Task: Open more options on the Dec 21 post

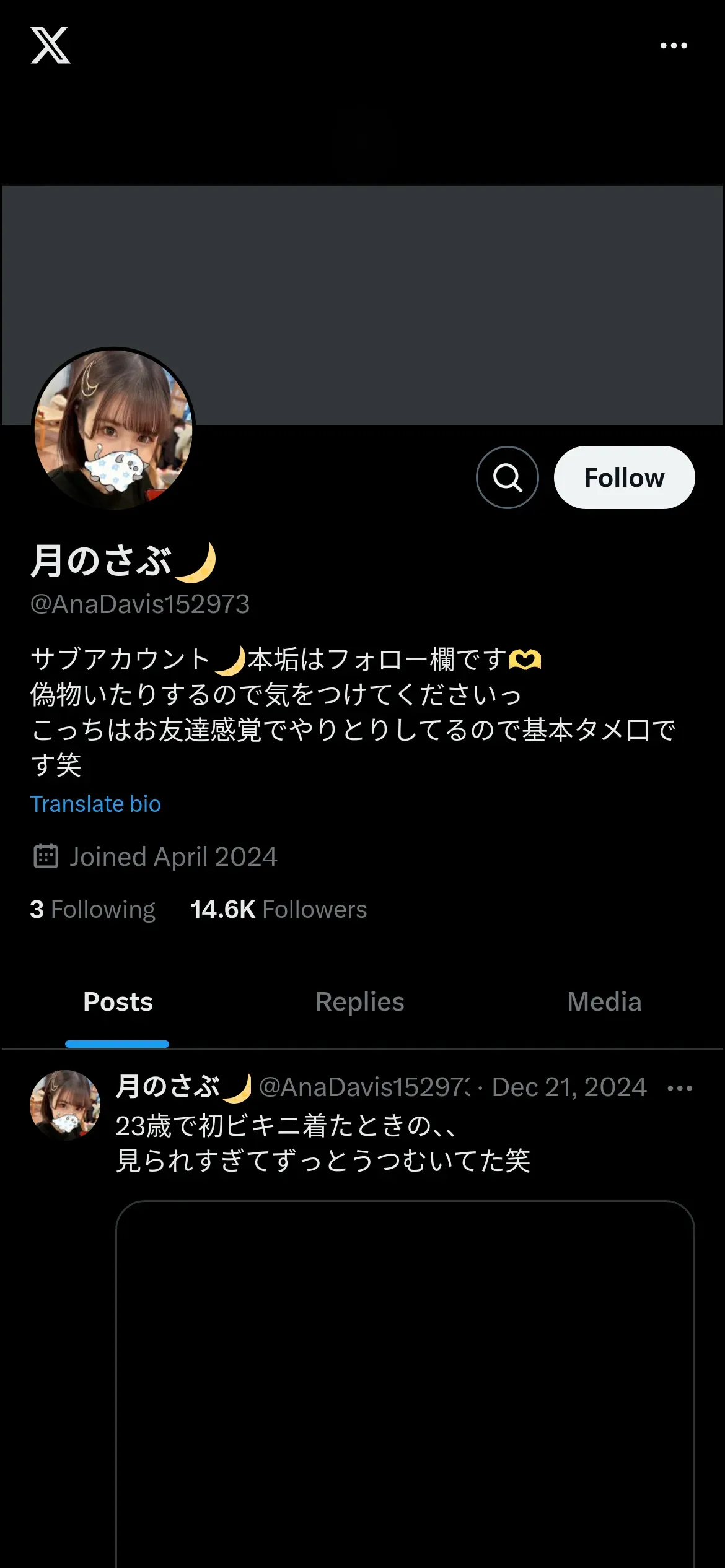Action: [x=680, y=1088]
